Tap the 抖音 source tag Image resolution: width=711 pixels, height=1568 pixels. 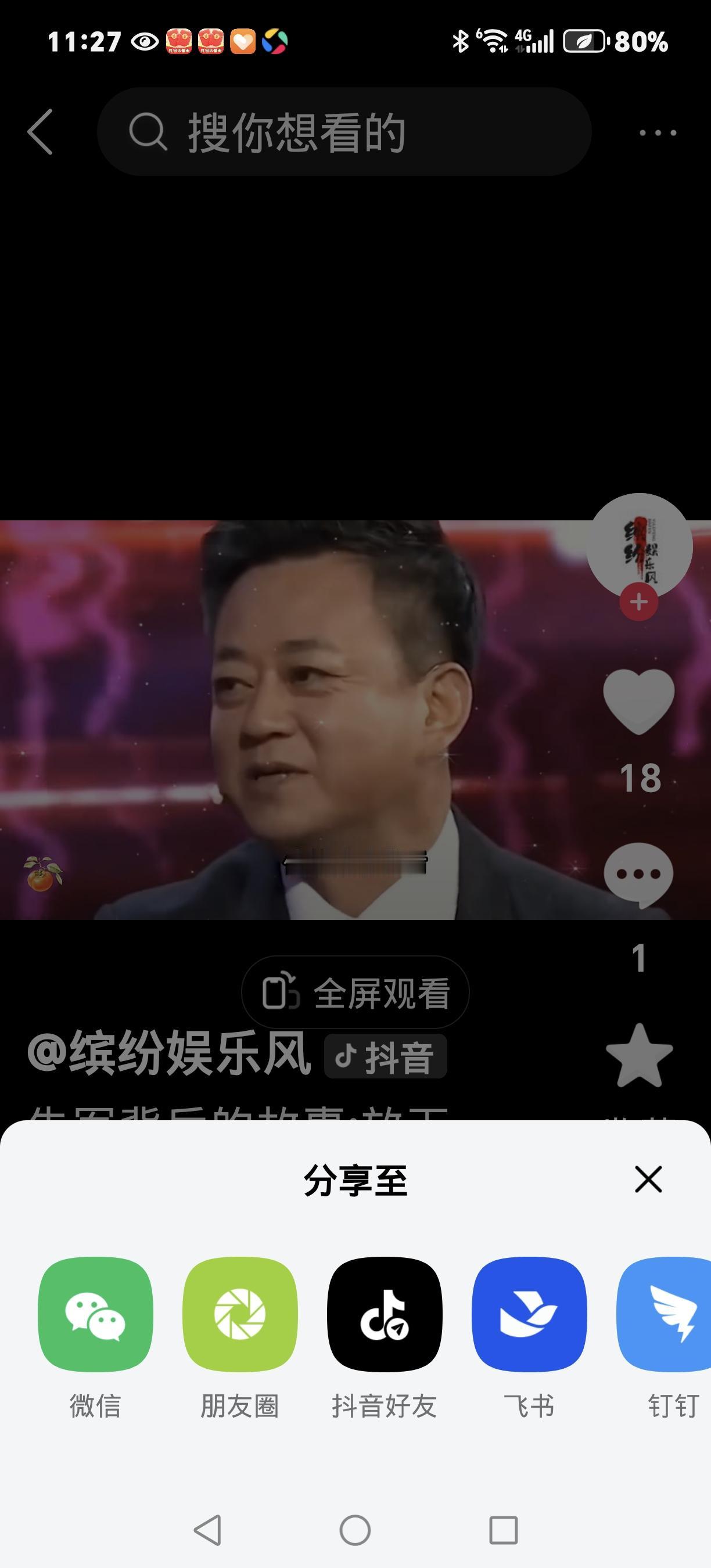pyautogui.click(x=385, y=1057)
